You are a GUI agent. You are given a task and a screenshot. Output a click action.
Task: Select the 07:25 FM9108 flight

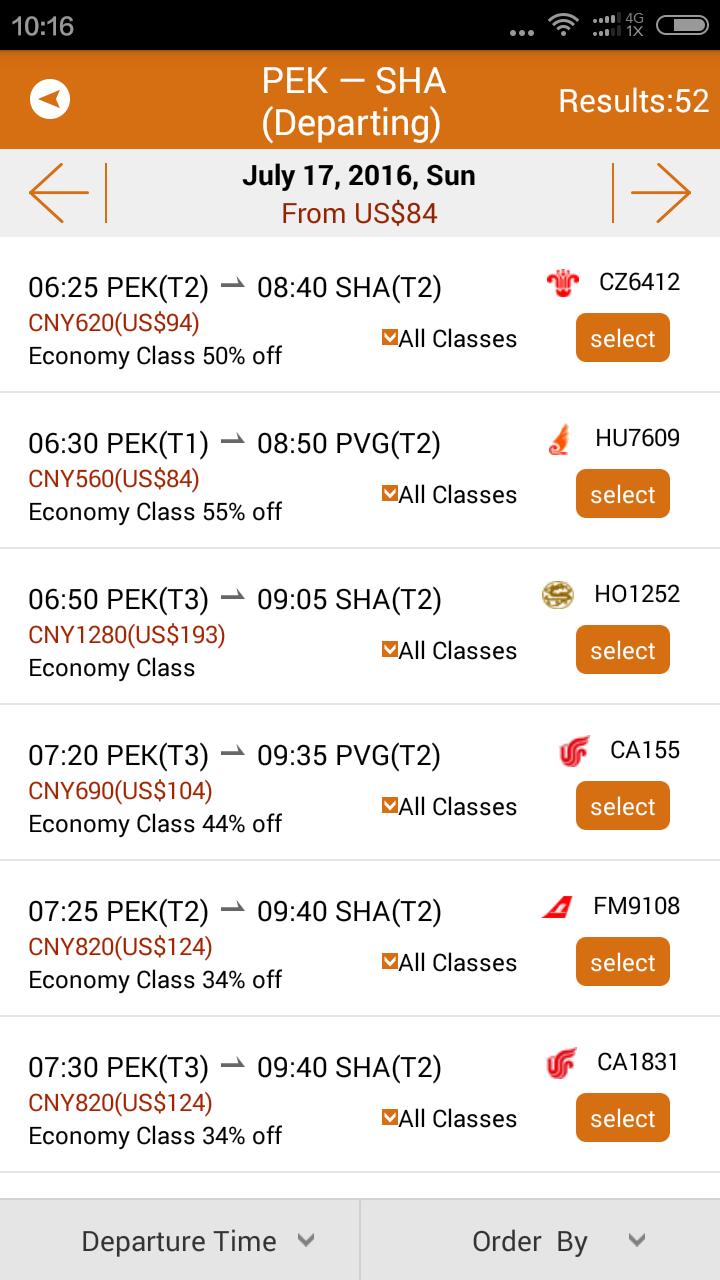pos(622,962)
